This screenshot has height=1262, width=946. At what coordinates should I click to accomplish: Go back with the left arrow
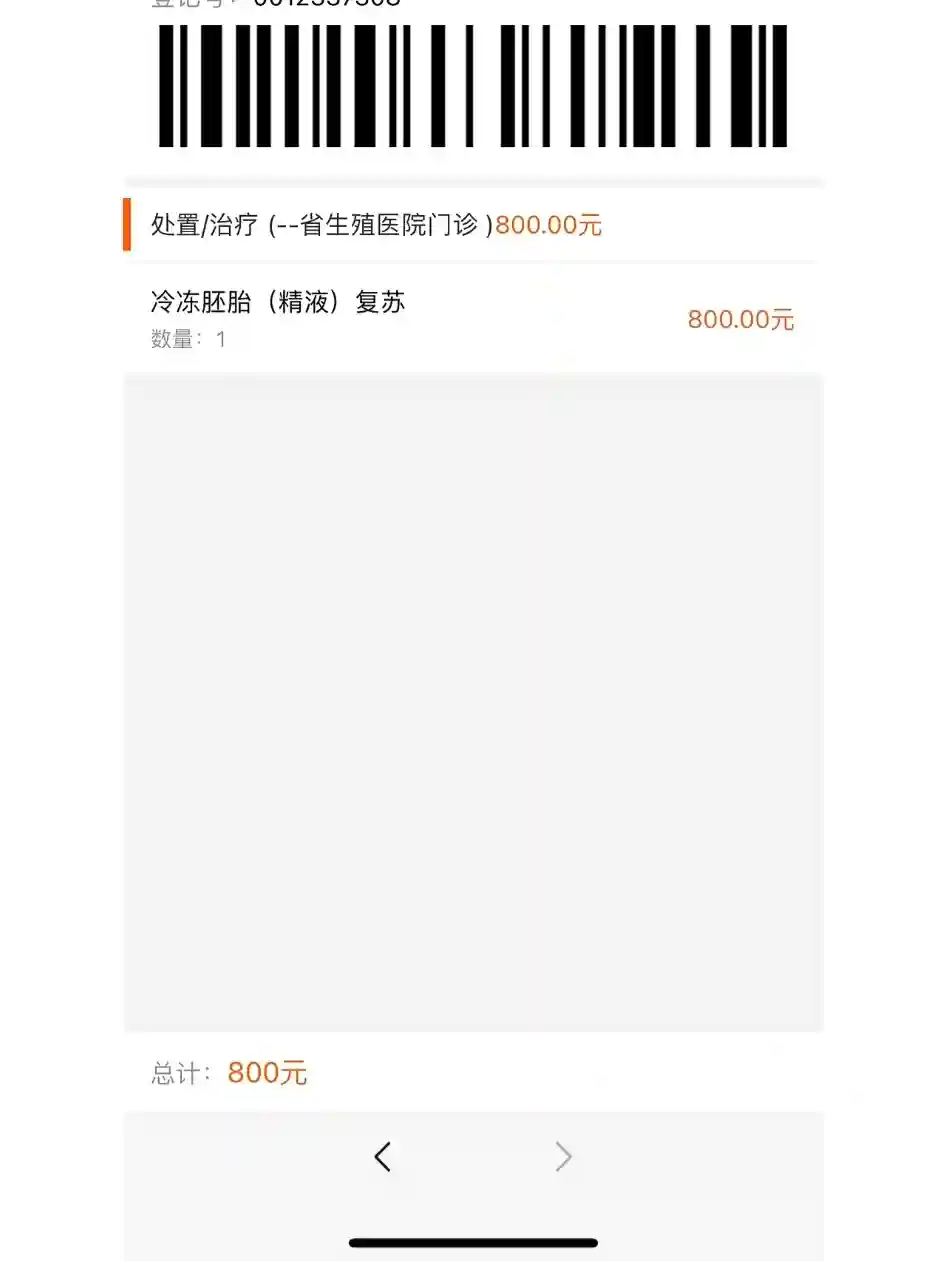point(382,1157)
